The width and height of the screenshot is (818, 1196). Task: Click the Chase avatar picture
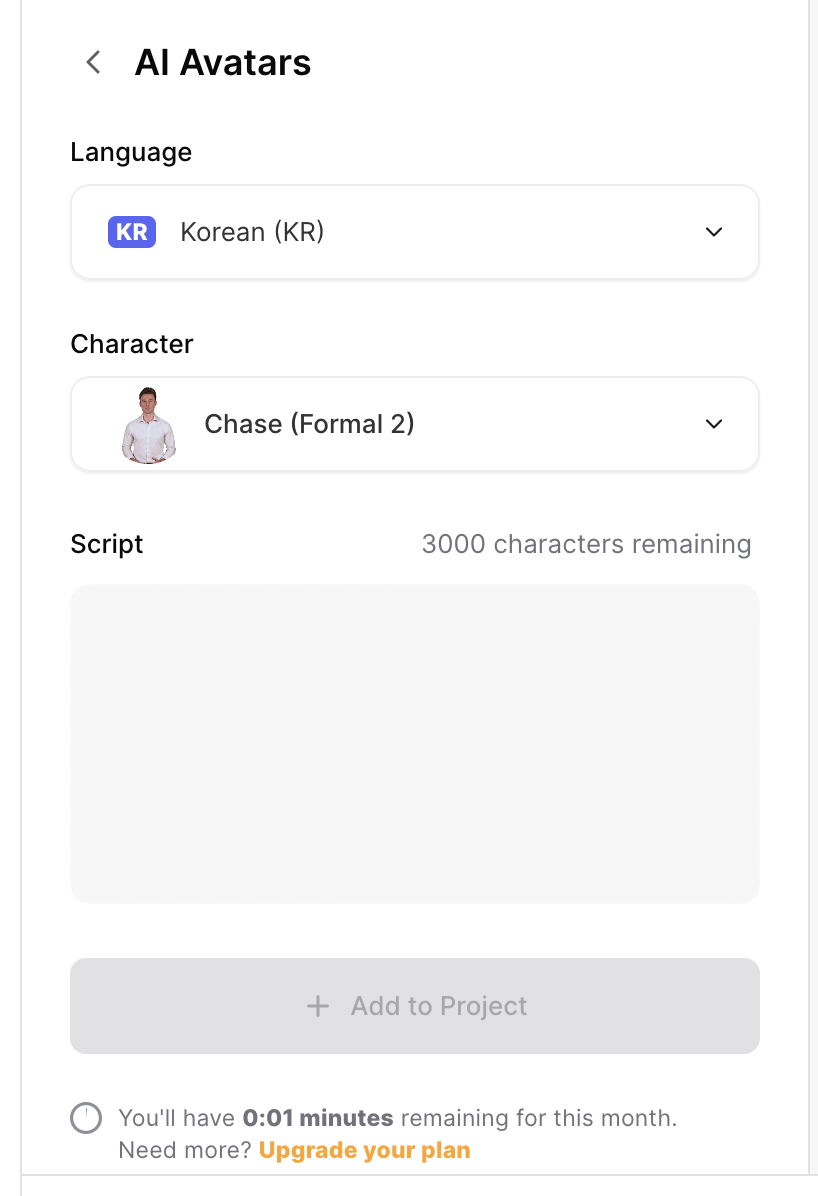(x=148, y=423)
